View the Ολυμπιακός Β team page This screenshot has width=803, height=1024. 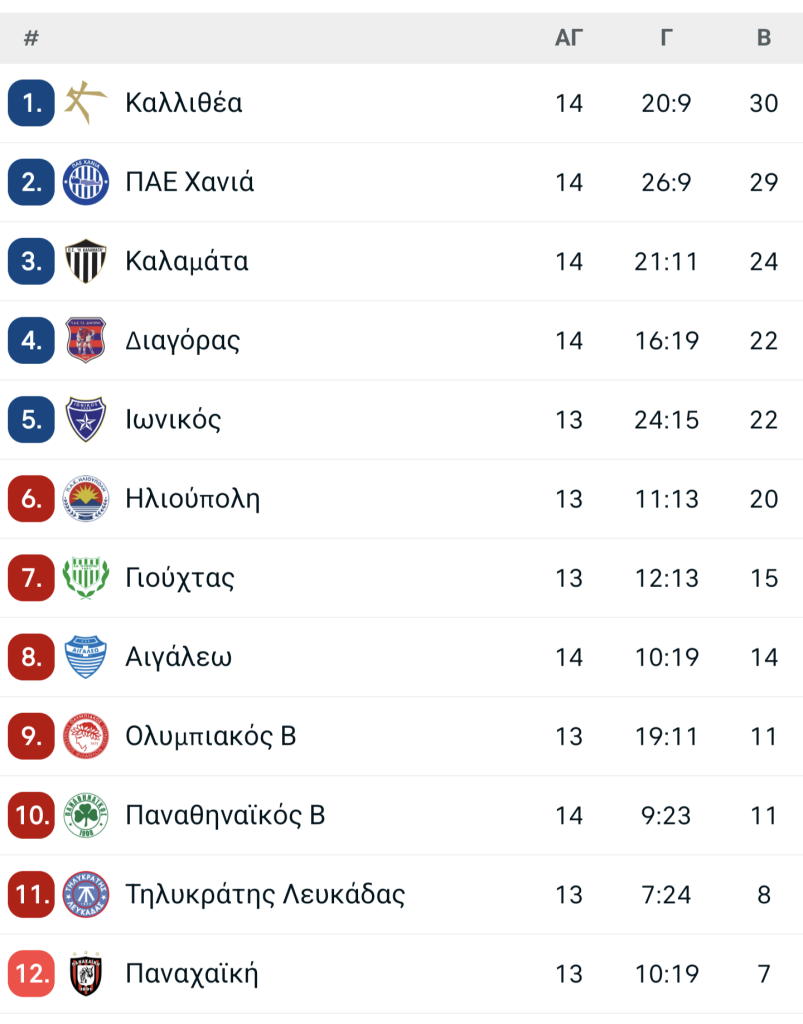[x=211, y=736]
